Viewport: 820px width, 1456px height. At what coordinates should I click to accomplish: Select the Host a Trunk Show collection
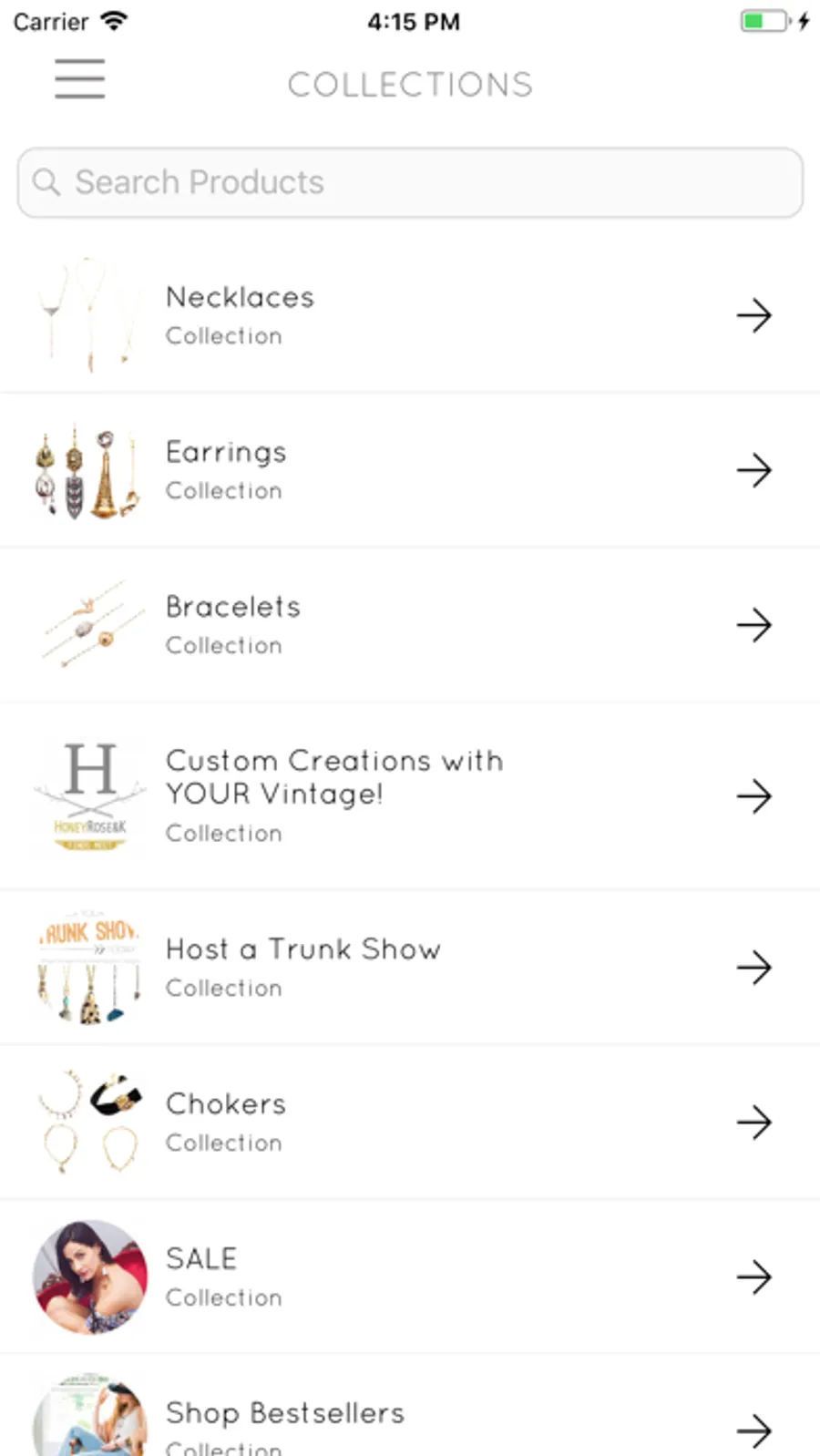click(410, 967)
